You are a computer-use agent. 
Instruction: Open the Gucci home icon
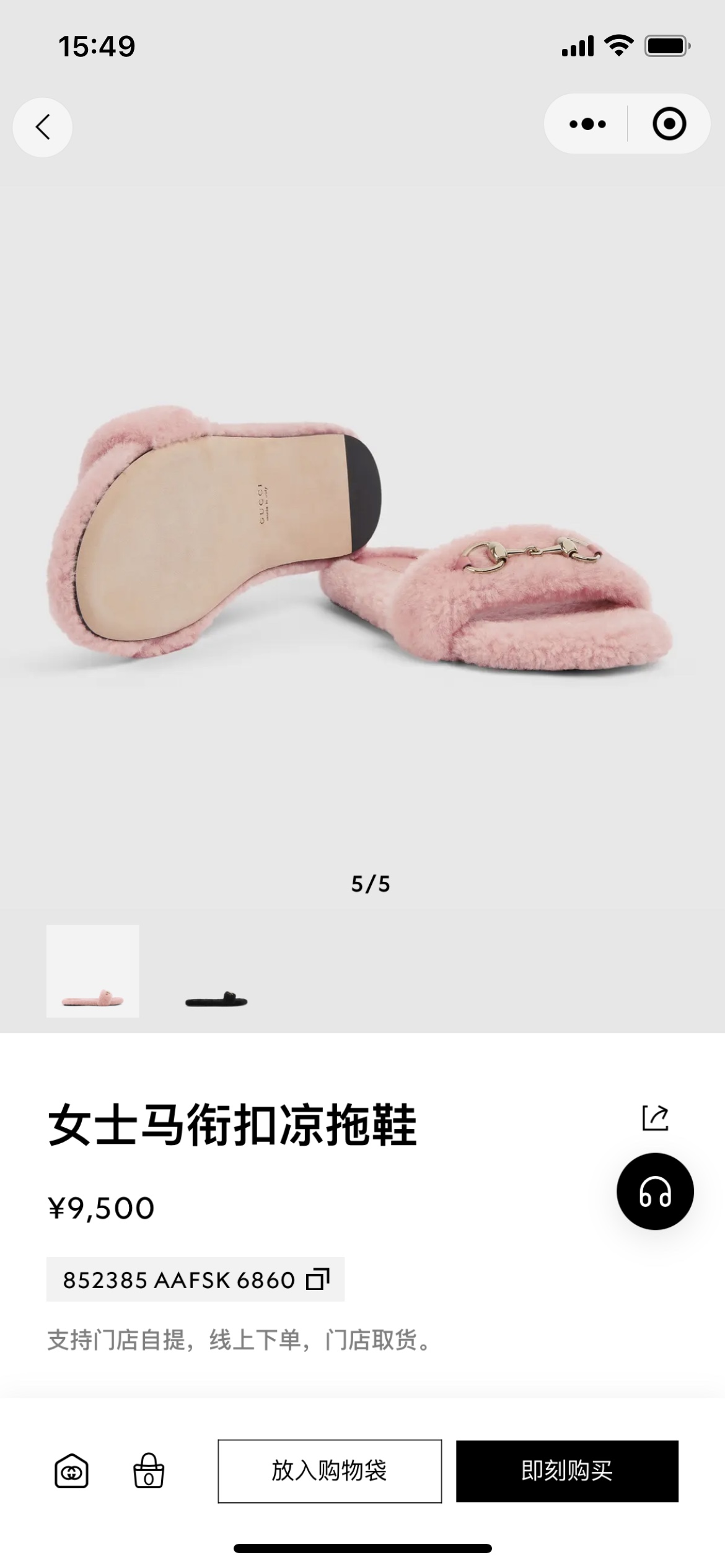coord(71,1471)
